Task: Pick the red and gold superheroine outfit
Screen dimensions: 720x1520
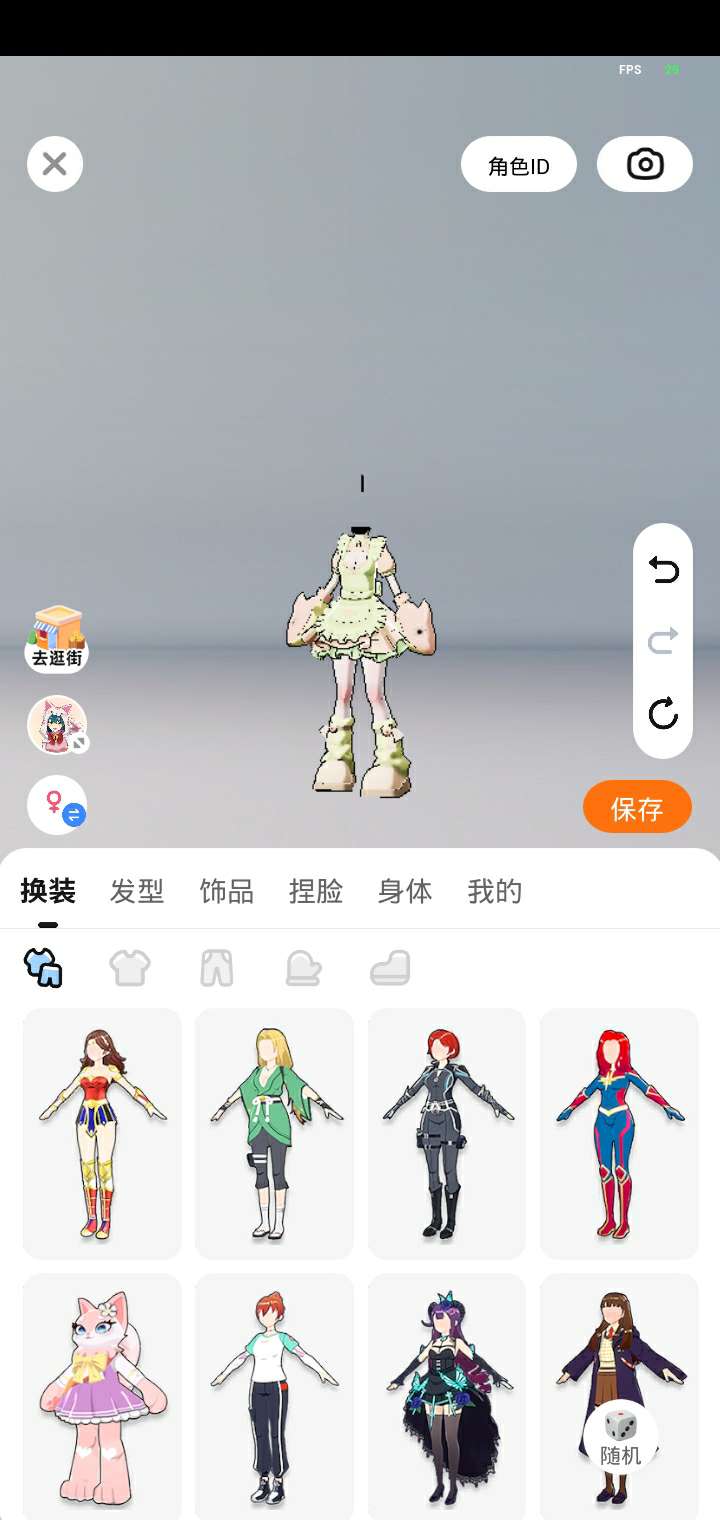Action: click(x=102, y=1134)
